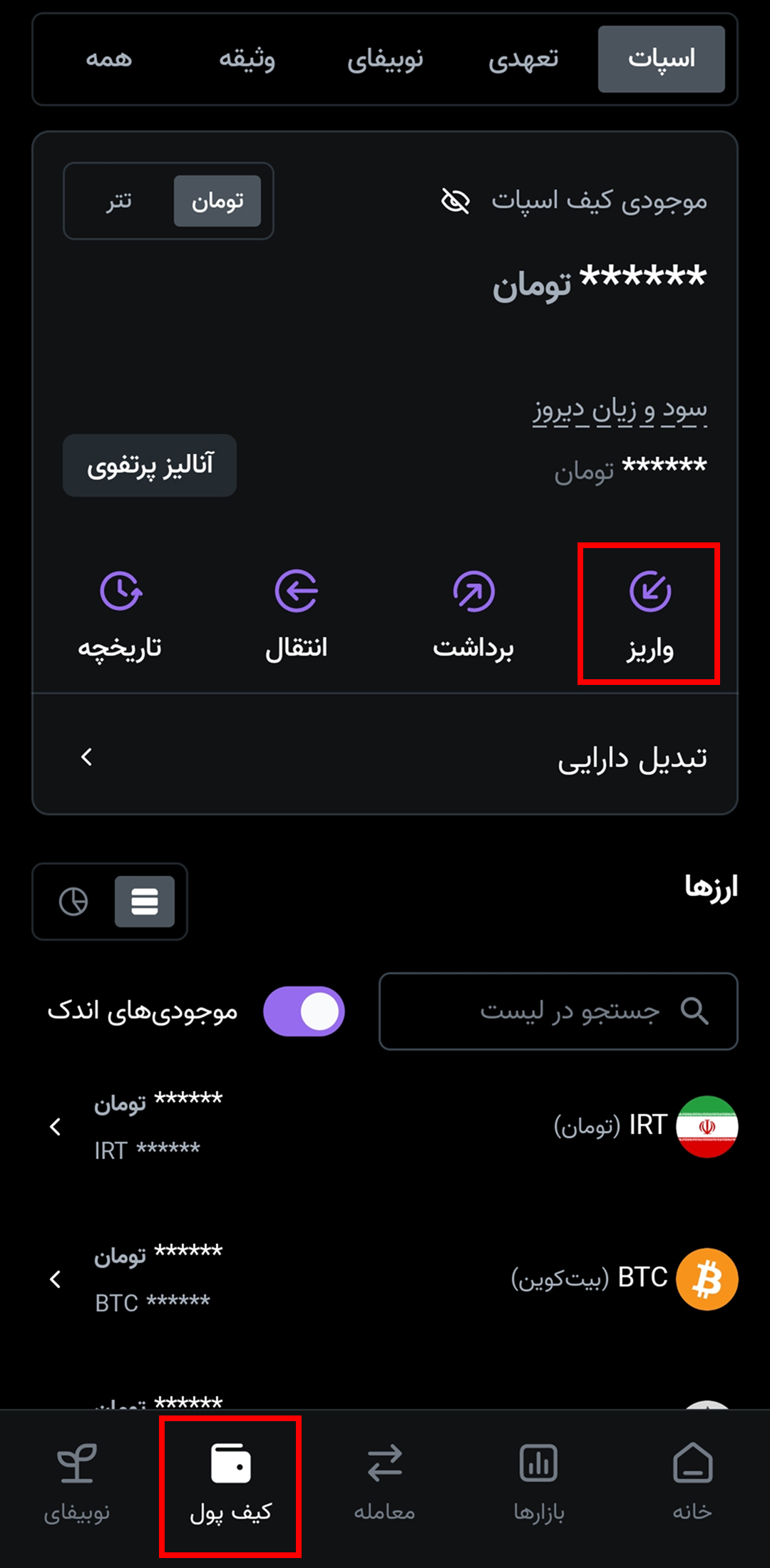The image size is (770, 1568).
Task: Select the وثیقه tab
Action: pyautogui.click(x=247, y=59)
